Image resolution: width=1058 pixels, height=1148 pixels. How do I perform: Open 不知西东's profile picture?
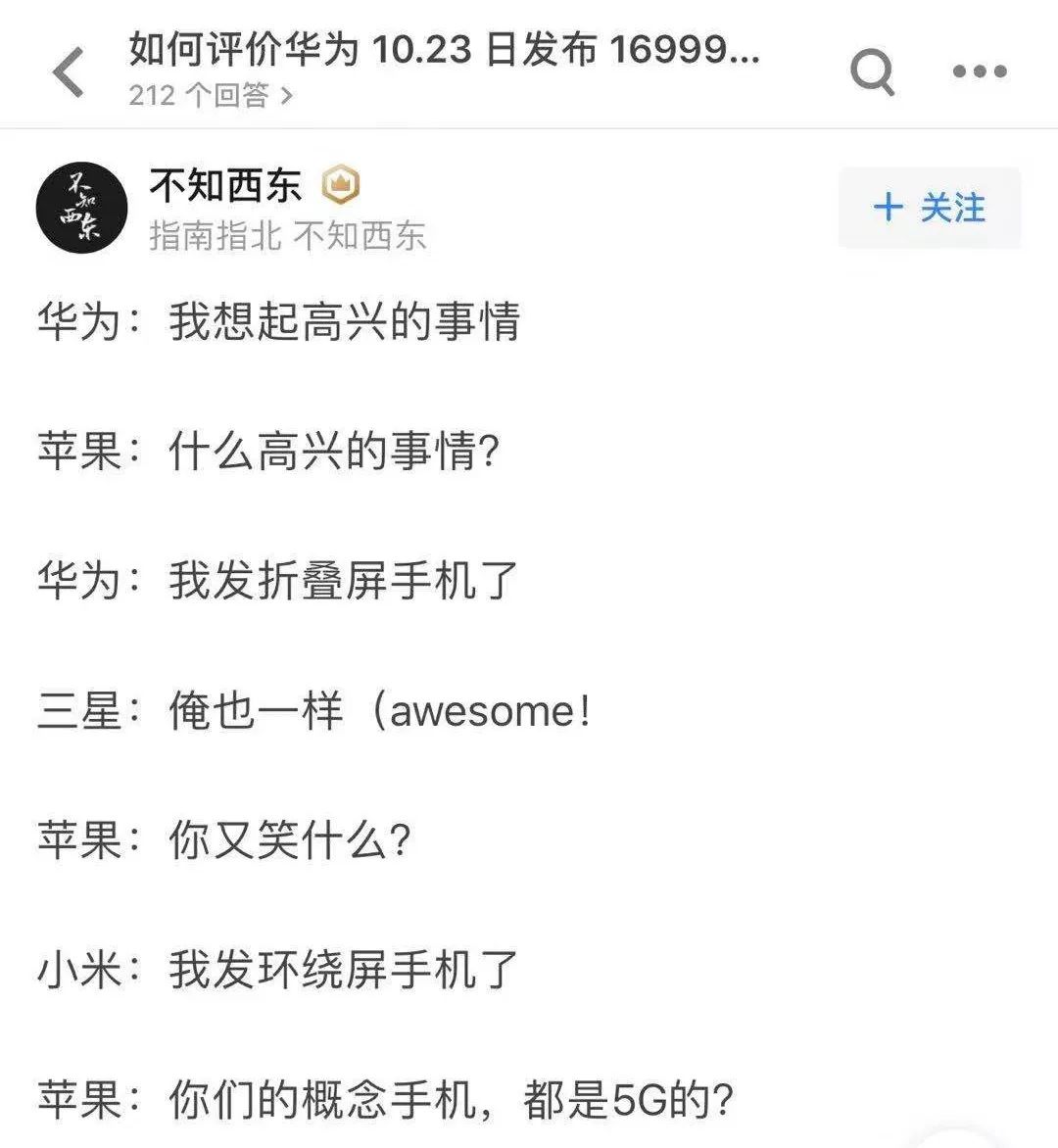click(84, 206)
